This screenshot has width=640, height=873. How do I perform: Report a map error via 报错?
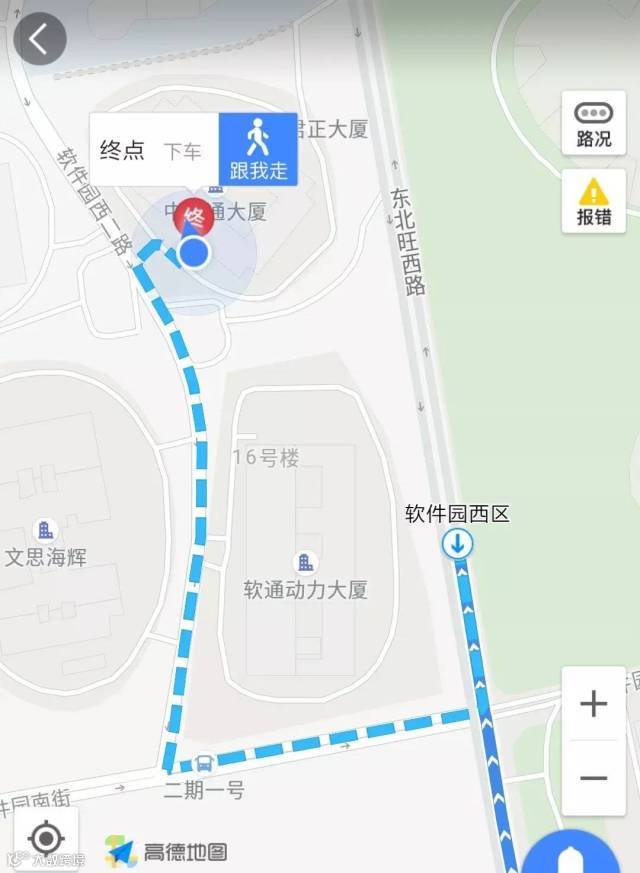click(x=593, y=201)
